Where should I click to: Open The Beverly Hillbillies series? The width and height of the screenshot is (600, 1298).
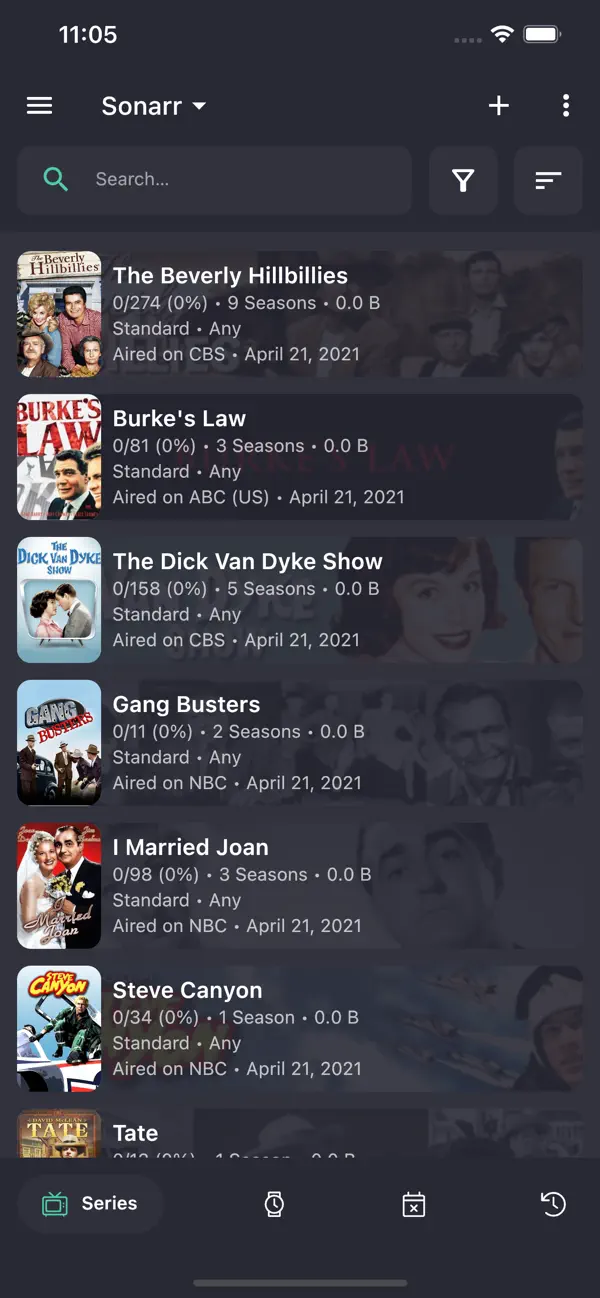(x=300, y=314)
